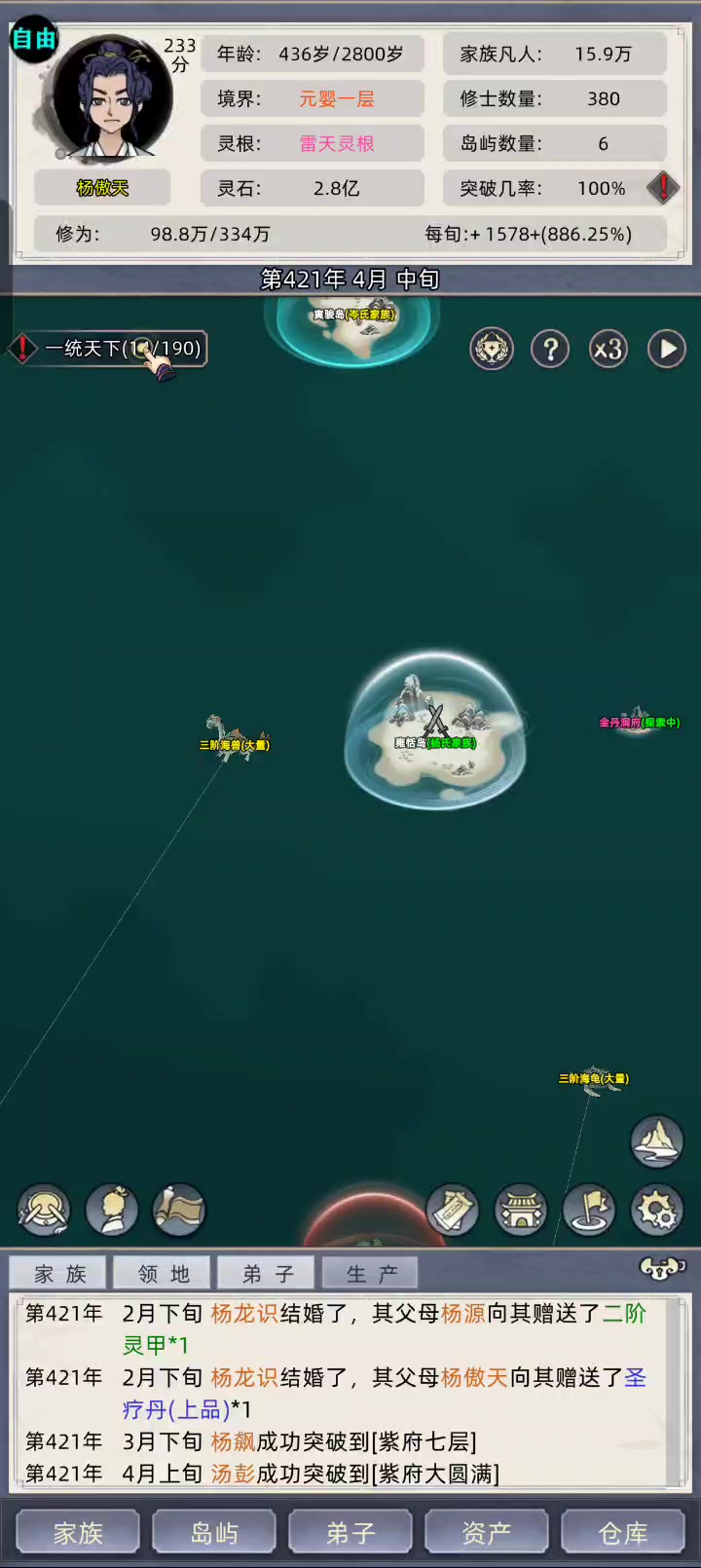Tap the 金丹洞府 marker on map

pyautogui.click(x=639, y=722)
